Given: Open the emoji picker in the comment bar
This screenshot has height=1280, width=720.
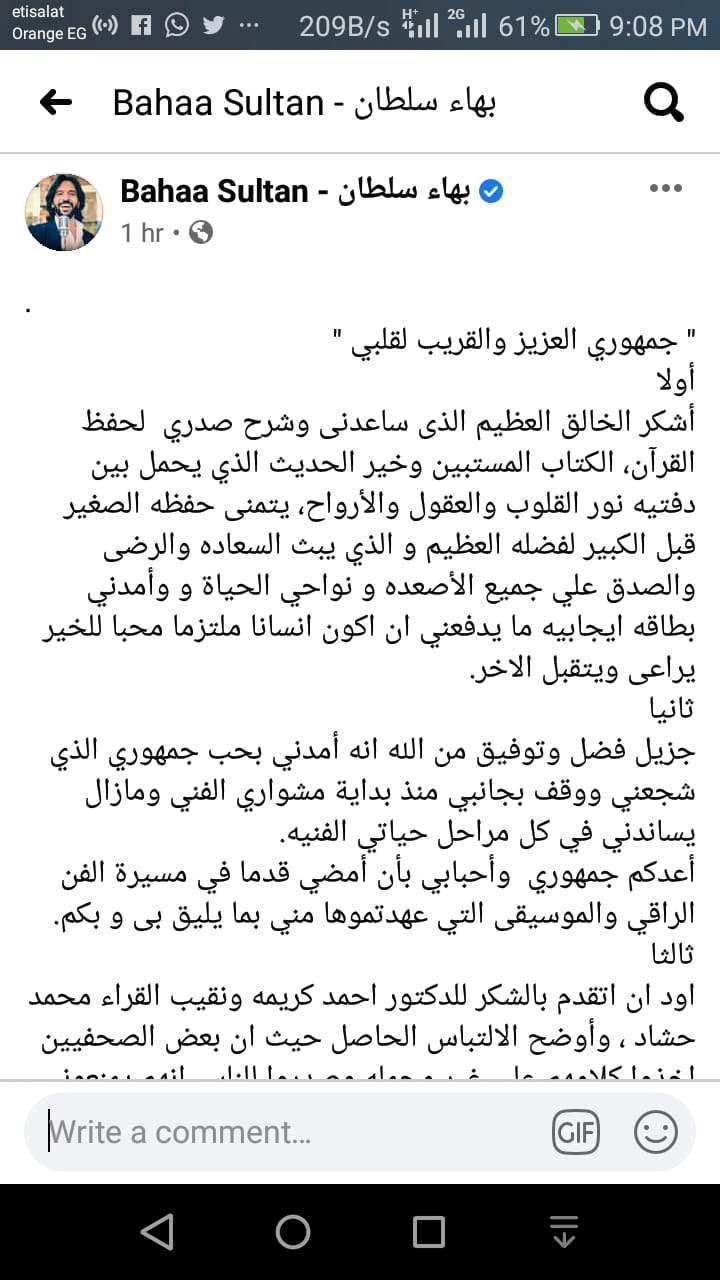Looking at the screenshot, I should [x=656, y=1132].
